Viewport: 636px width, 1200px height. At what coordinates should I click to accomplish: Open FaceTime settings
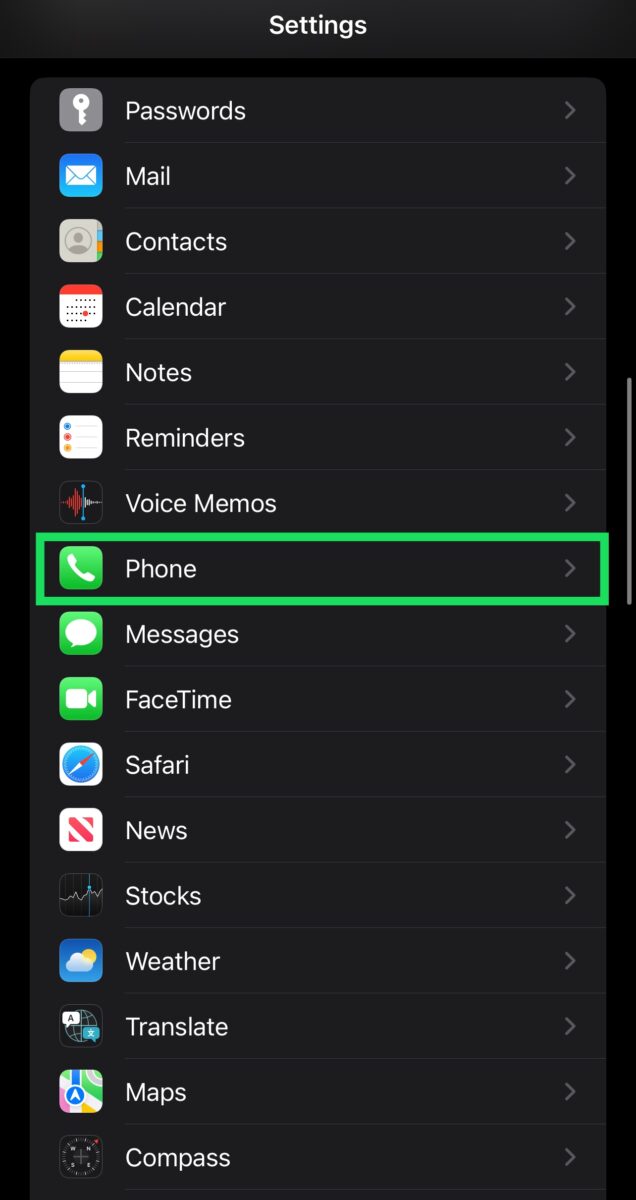(318, 700)
